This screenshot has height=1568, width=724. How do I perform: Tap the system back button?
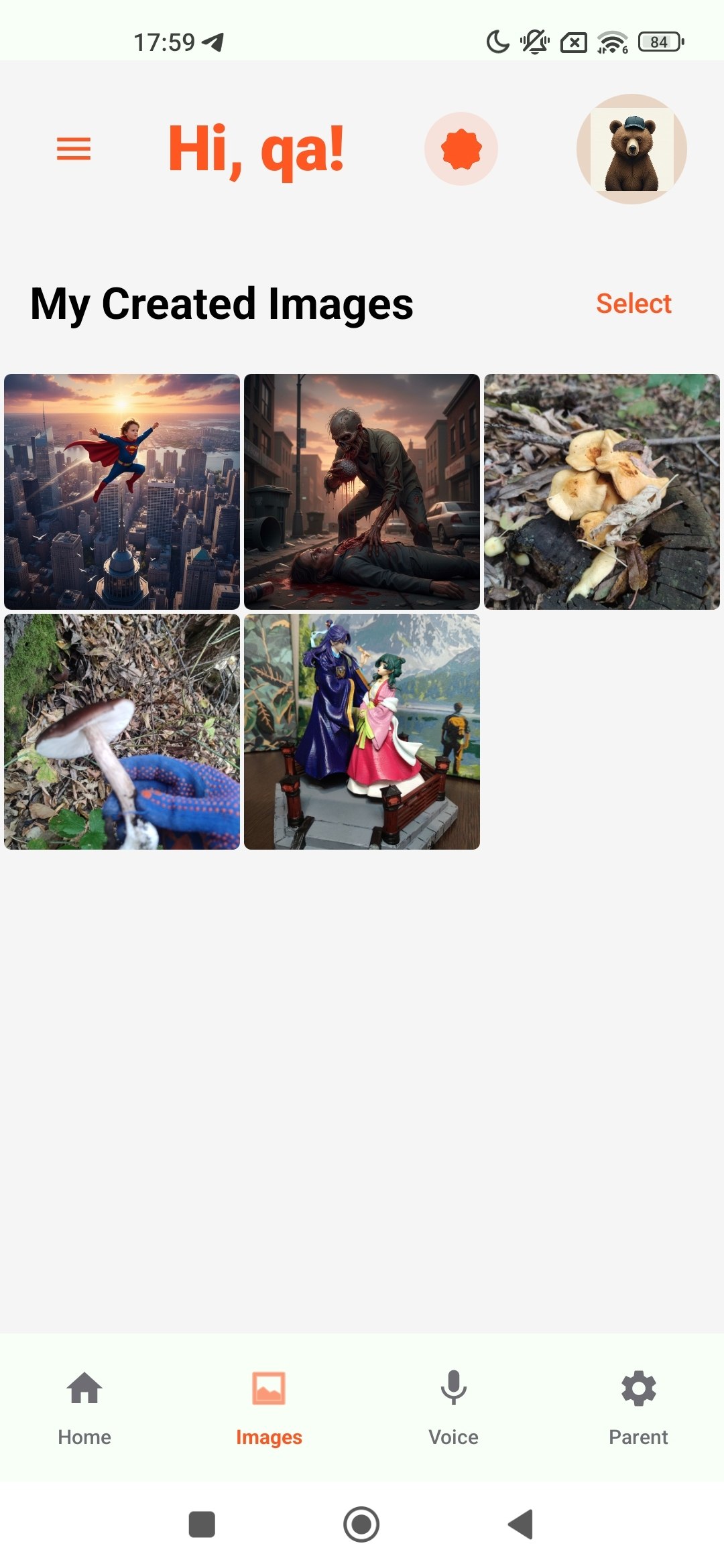[x=521, y=1524]
